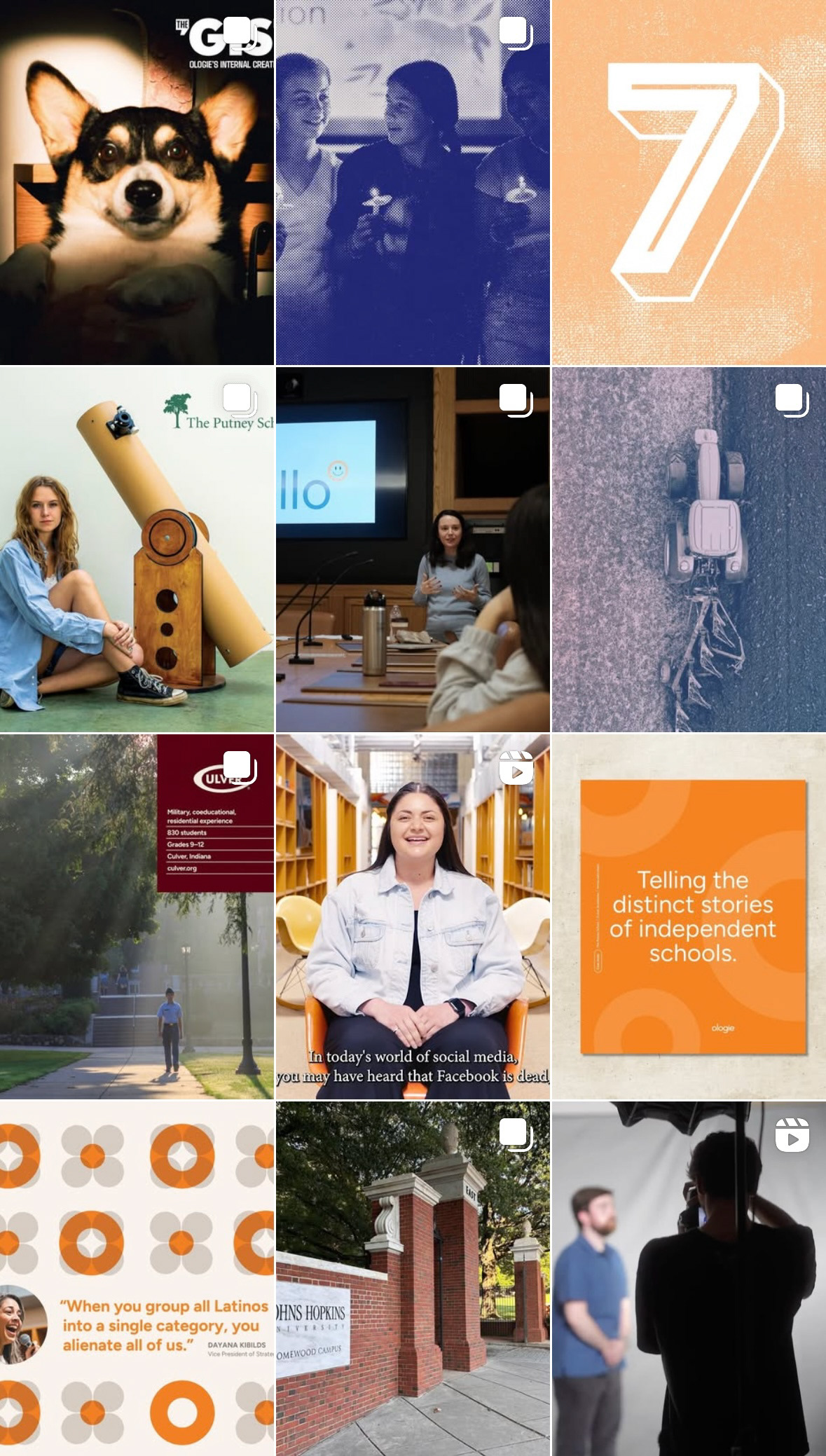This screenshot has width=826, height=1456.
Task: Play the photographer behind-the-scenes reel
Action: [x=689, y=1279]
